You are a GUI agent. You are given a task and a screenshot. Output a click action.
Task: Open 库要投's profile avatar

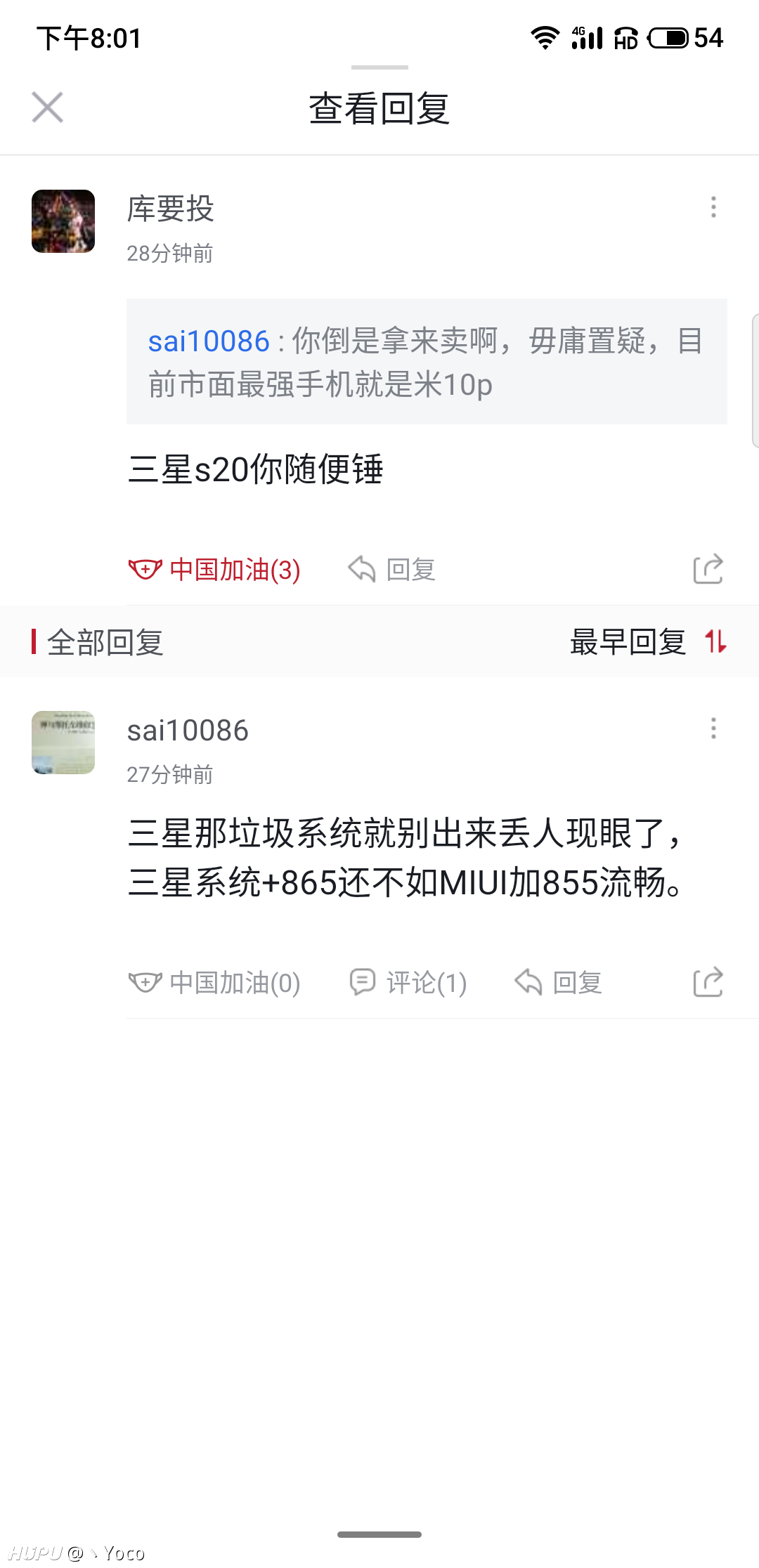(63, 221)
